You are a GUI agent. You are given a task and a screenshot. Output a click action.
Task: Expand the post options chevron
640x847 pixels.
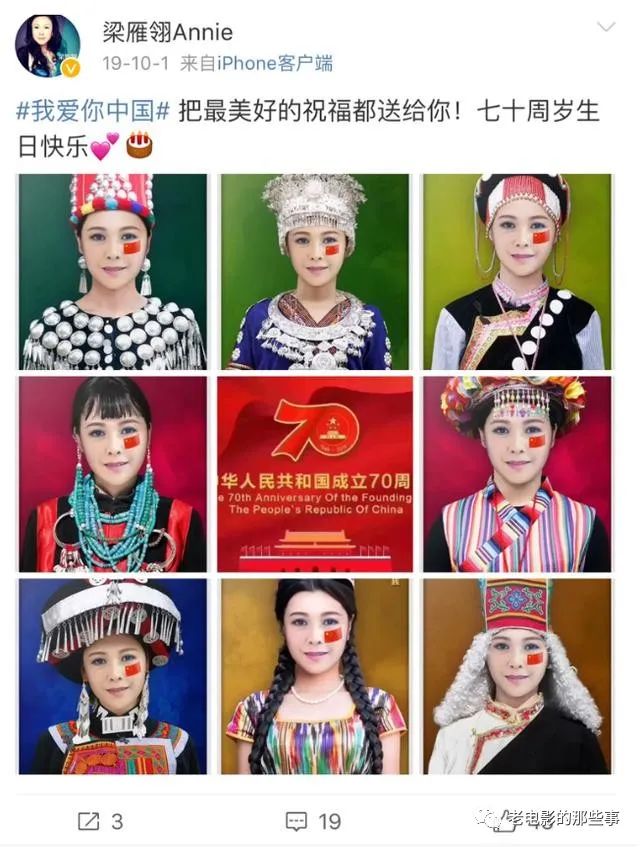coord(606,26)
